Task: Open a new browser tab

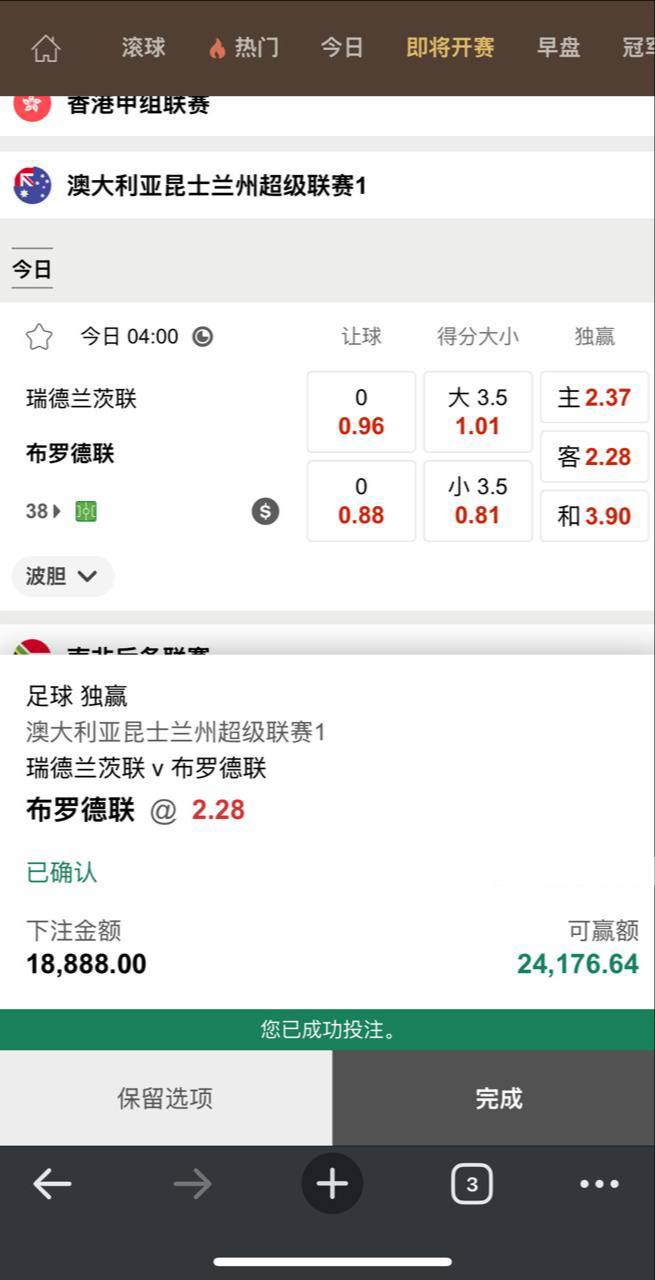Action: 332,1185
